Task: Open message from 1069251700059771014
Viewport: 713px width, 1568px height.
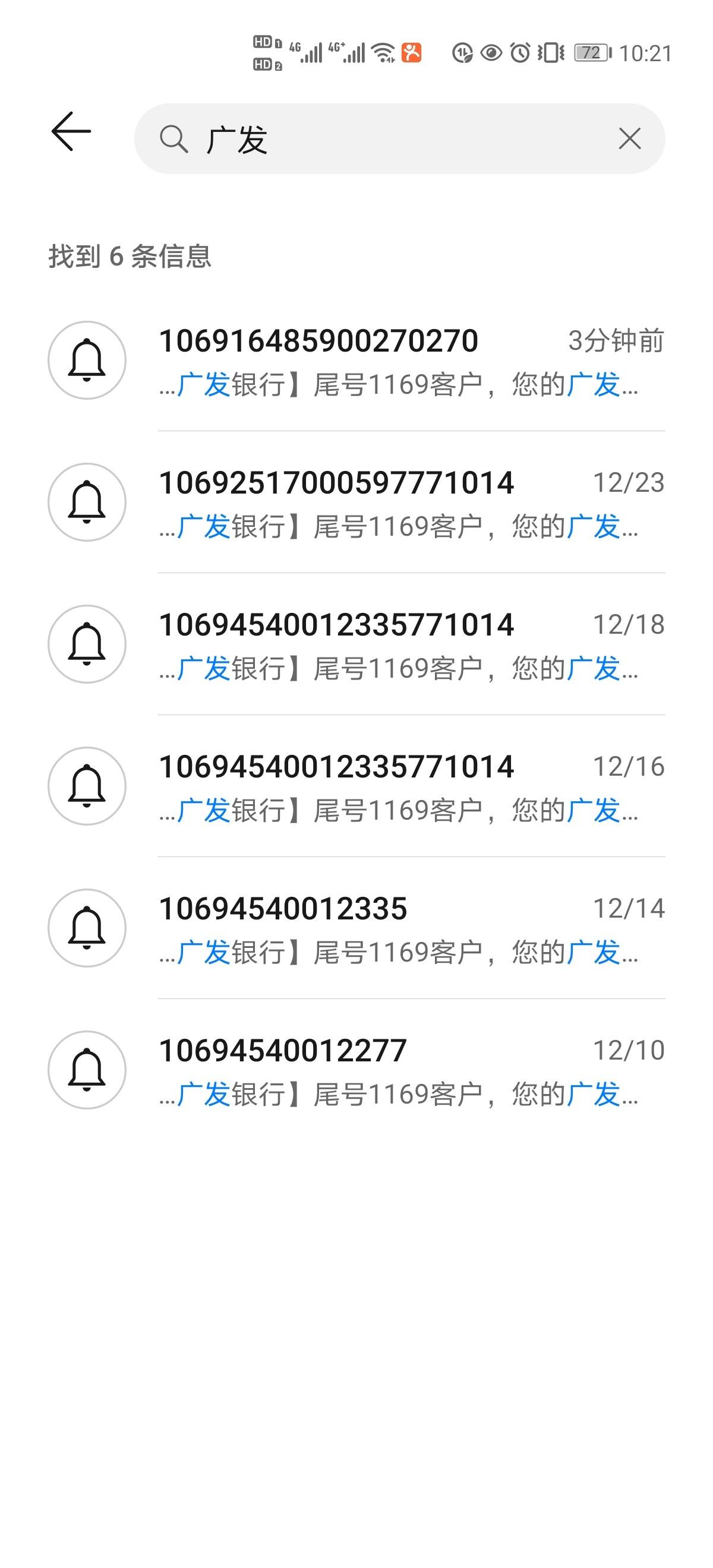Action: point(356,502)
